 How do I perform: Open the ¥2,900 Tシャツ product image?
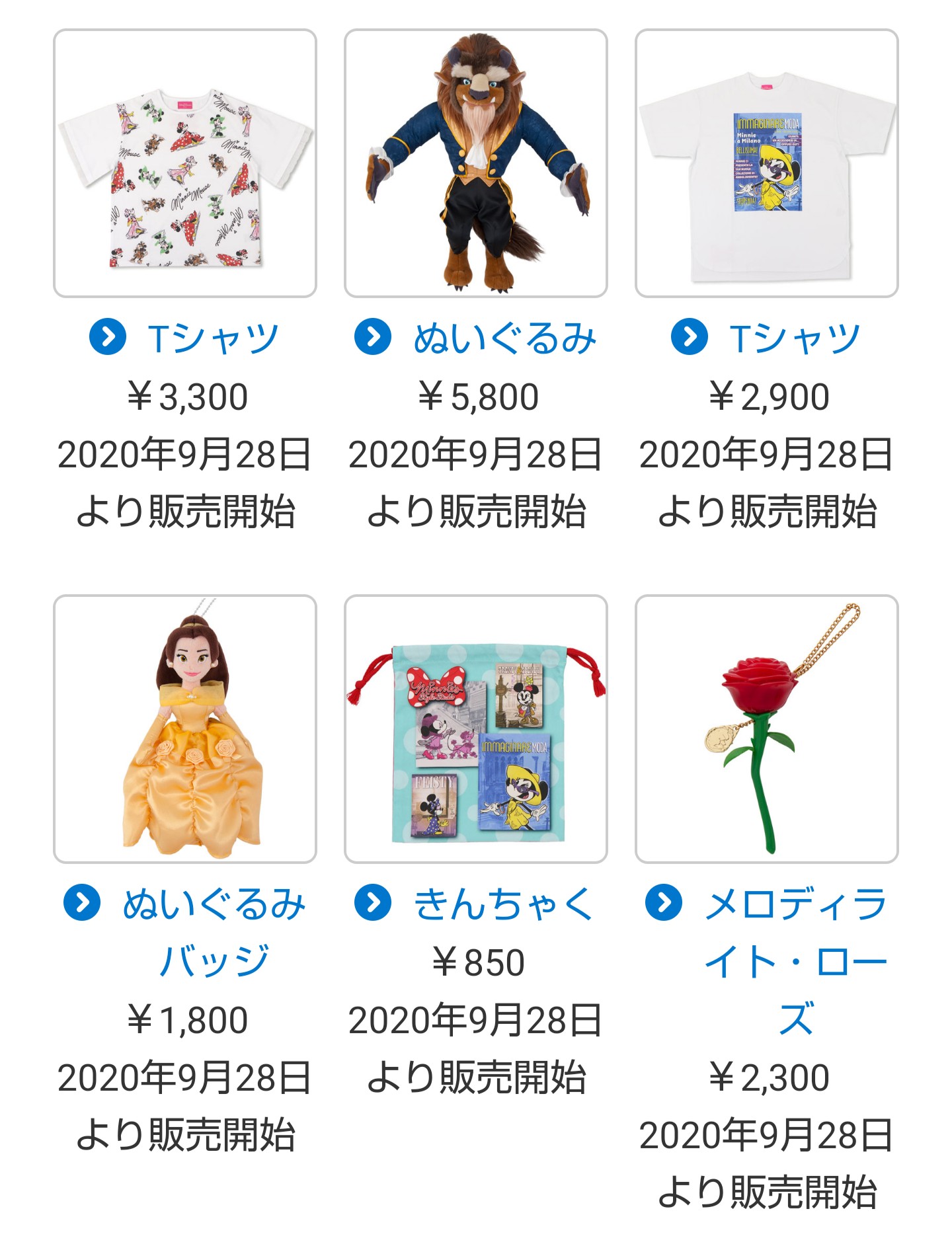point(767,163)
